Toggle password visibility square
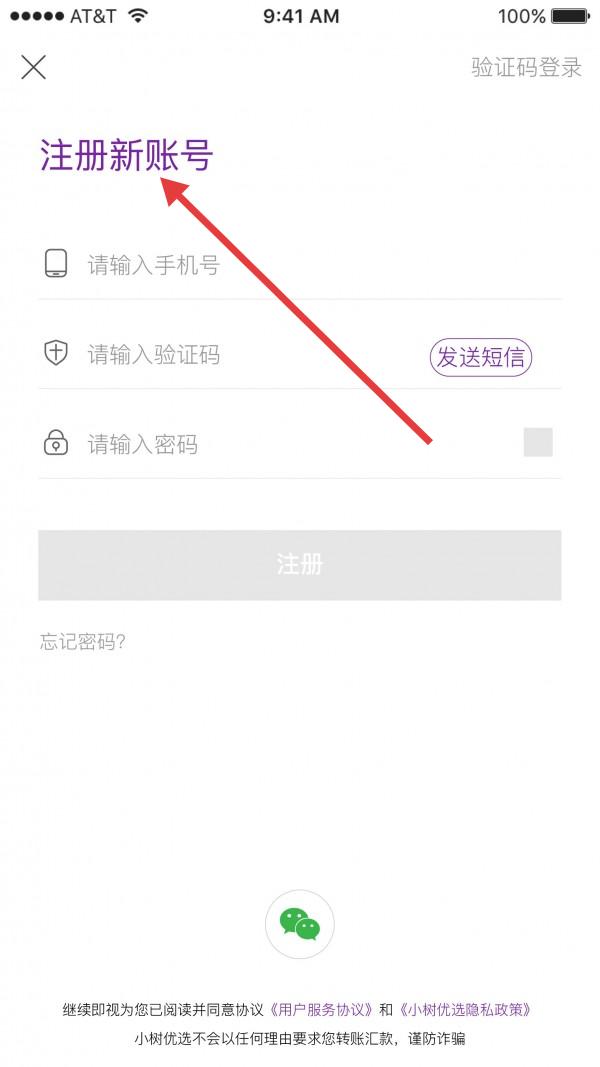The width and height of the screenshot is (600, 1067). (x=538, y=442)
